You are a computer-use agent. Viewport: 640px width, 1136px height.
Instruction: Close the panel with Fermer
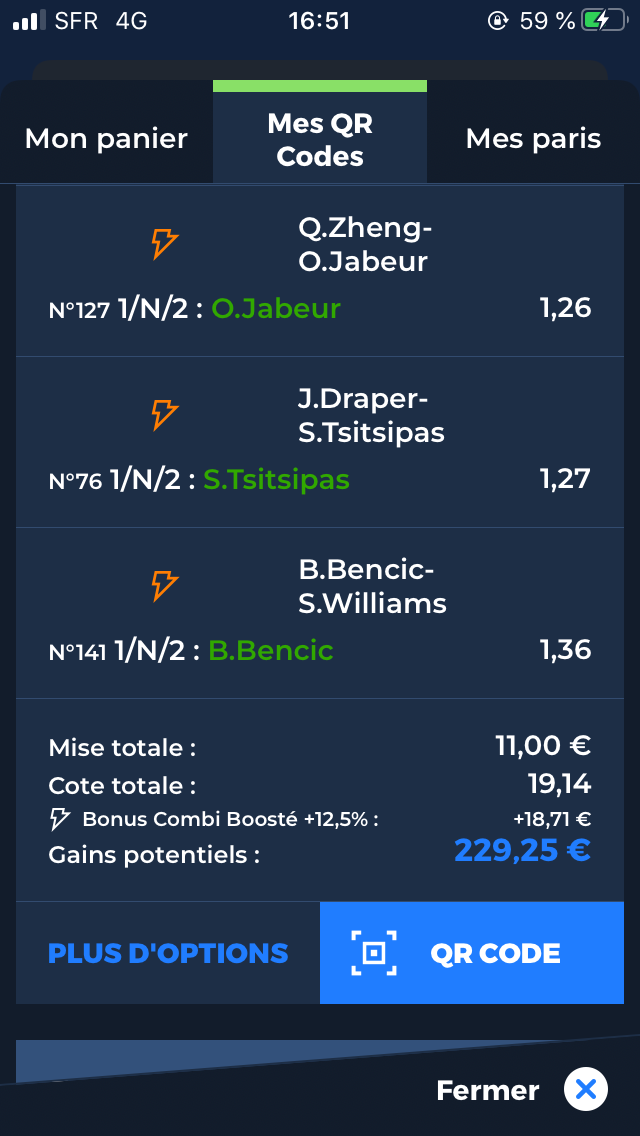click(x=521, y=1090)
